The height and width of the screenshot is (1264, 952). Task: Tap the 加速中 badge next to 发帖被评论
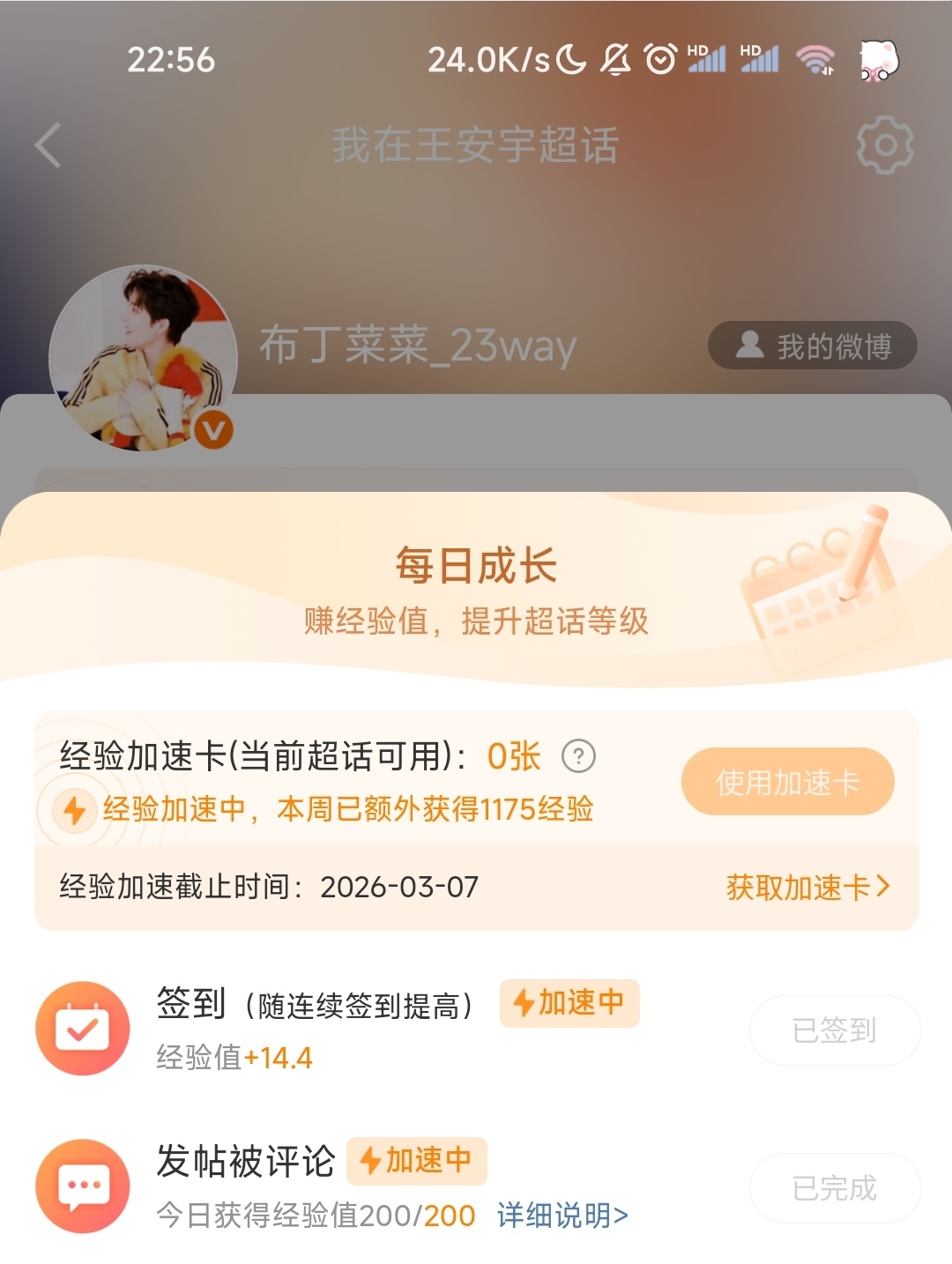pos(417,1162)
